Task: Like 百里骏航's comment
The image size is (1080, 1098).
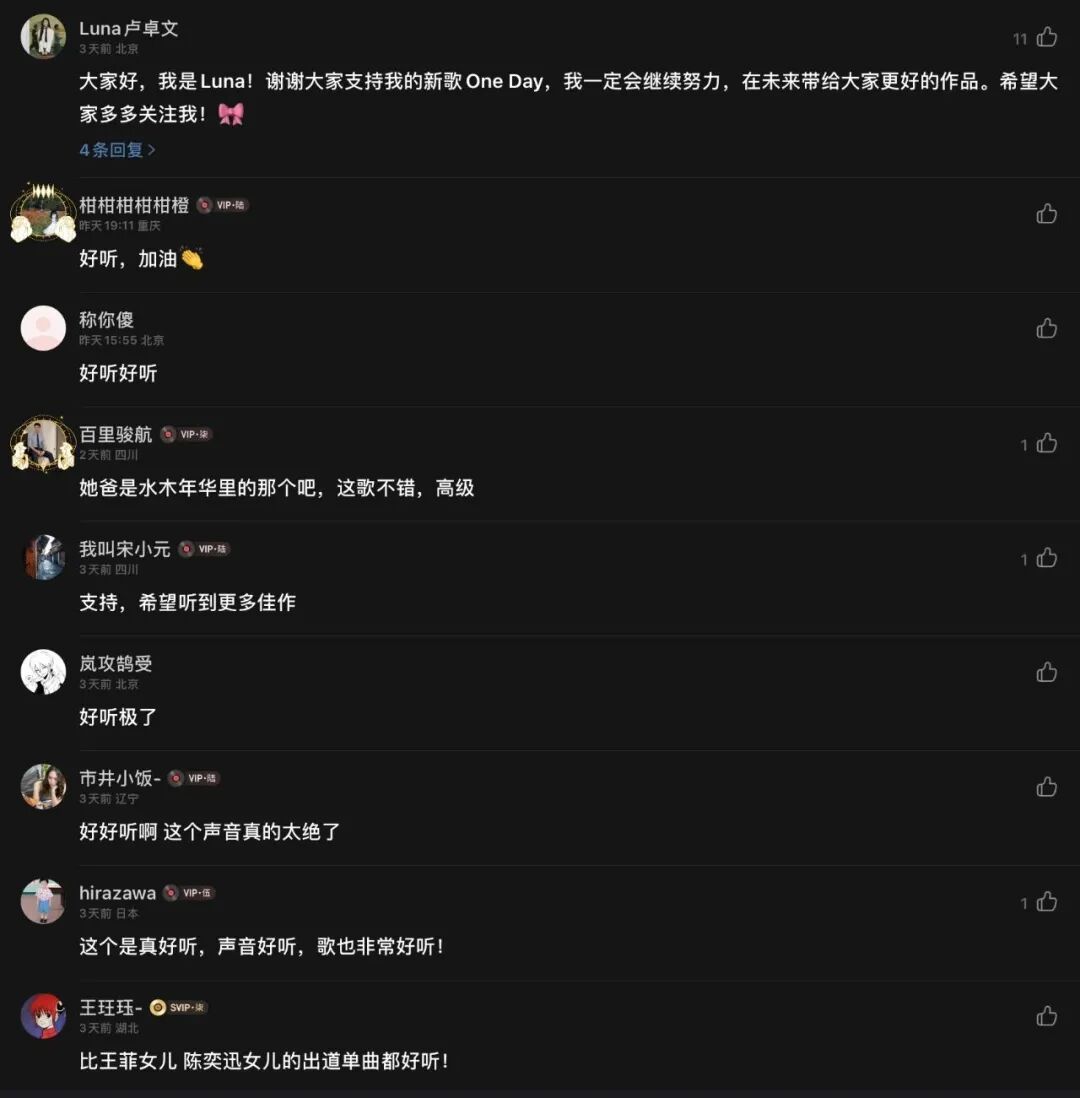Action: [x=1046, y=443]
